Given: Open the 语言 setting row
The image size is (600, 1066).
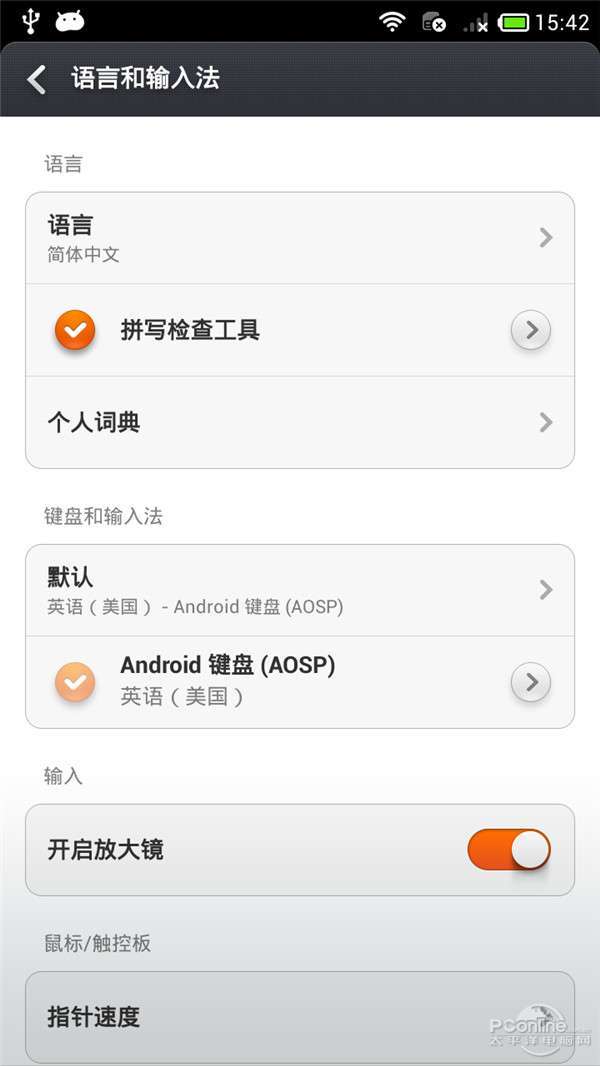Looking at the screenshot, I should 300,238.
